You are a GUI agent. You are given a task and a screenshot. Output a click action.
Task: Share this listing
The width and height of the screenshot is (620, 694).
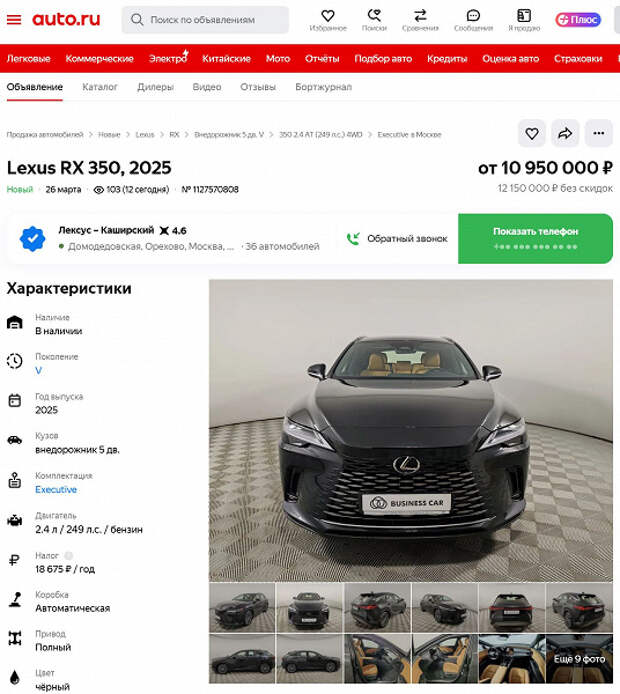[565, 133]
